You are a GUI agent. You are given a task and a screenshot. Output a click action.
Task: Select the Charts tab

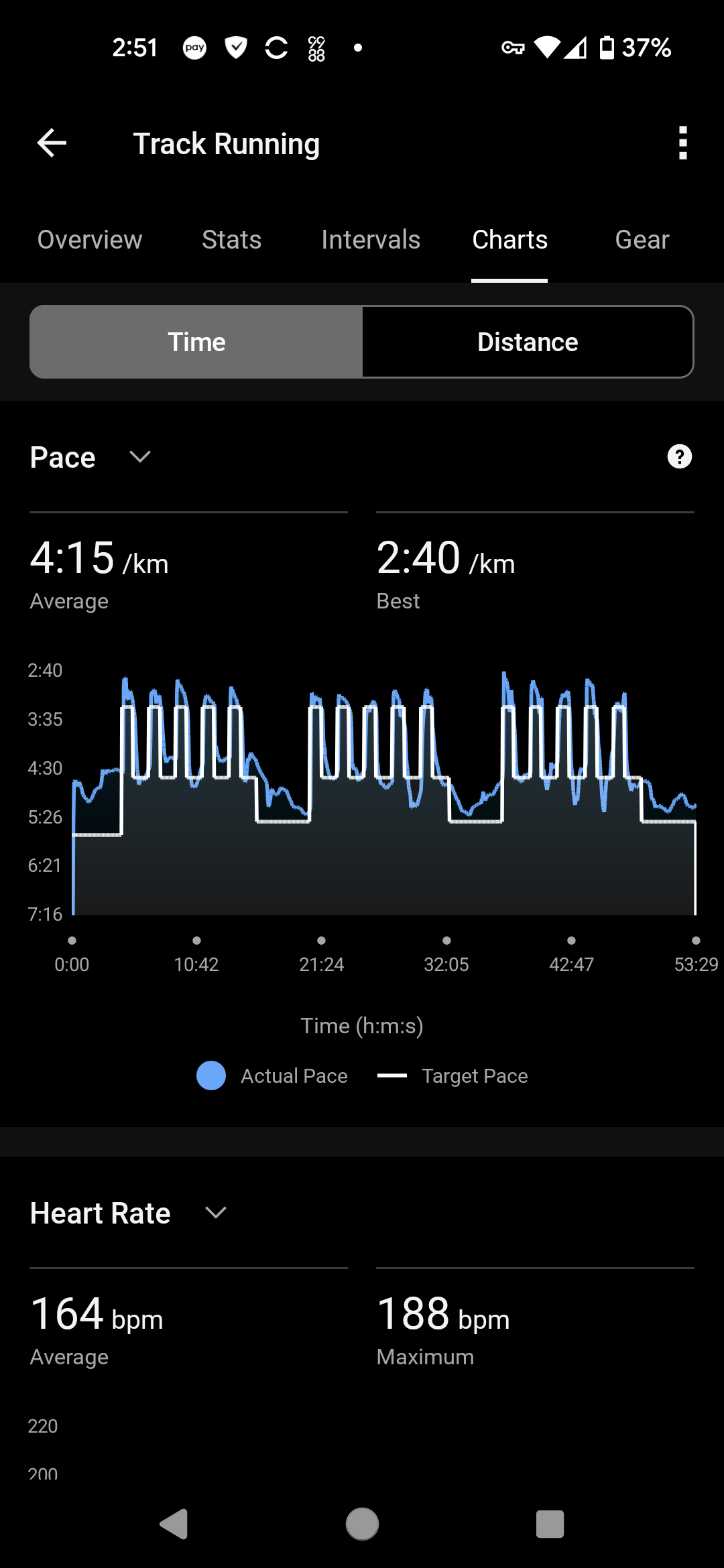(x=509, y=240)
